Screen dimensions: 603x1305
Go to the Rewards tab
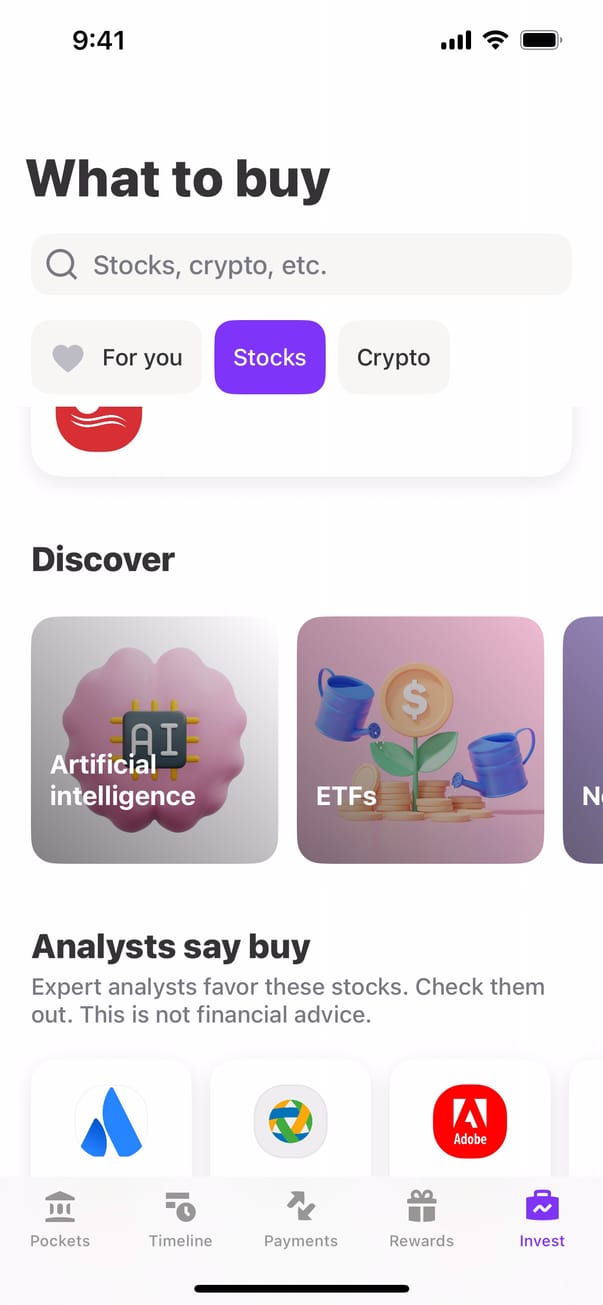coord(421,1220)
